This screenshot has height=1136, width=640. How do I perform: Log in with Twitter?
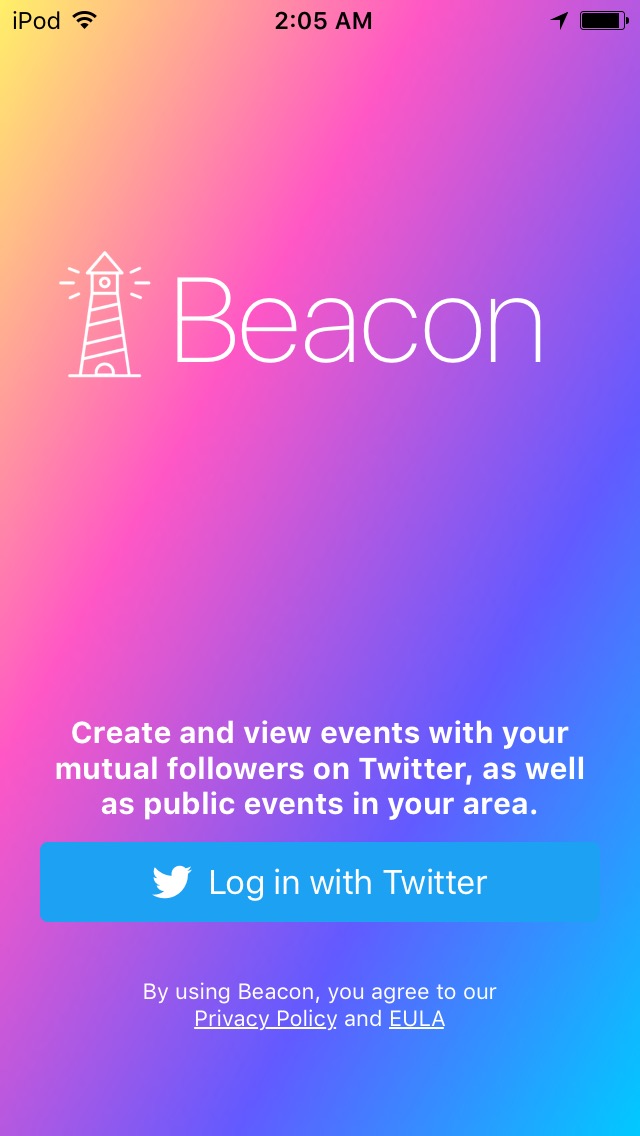[320, 882]
